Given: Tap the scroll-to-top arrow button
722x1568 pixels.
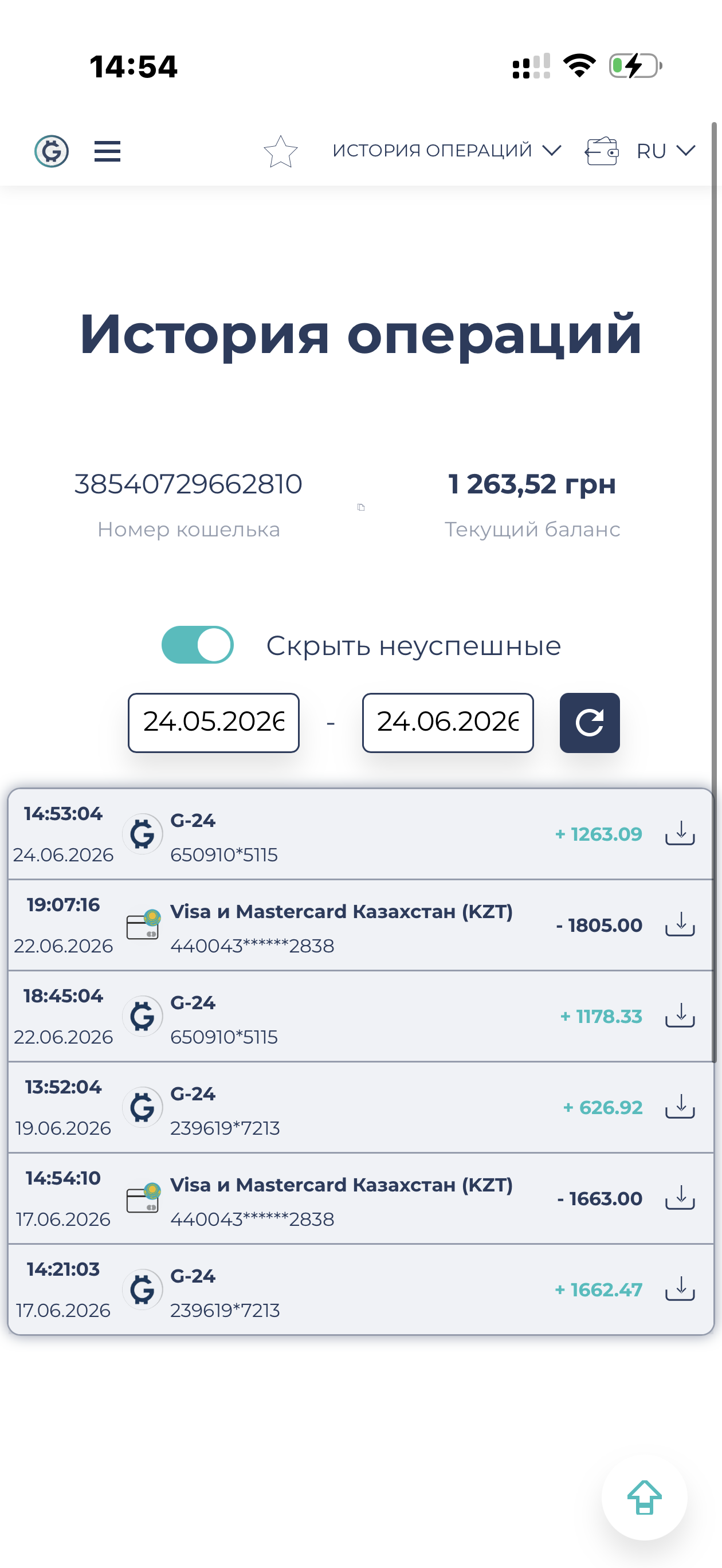Looking at the screenshot, I should [644, 1498].
